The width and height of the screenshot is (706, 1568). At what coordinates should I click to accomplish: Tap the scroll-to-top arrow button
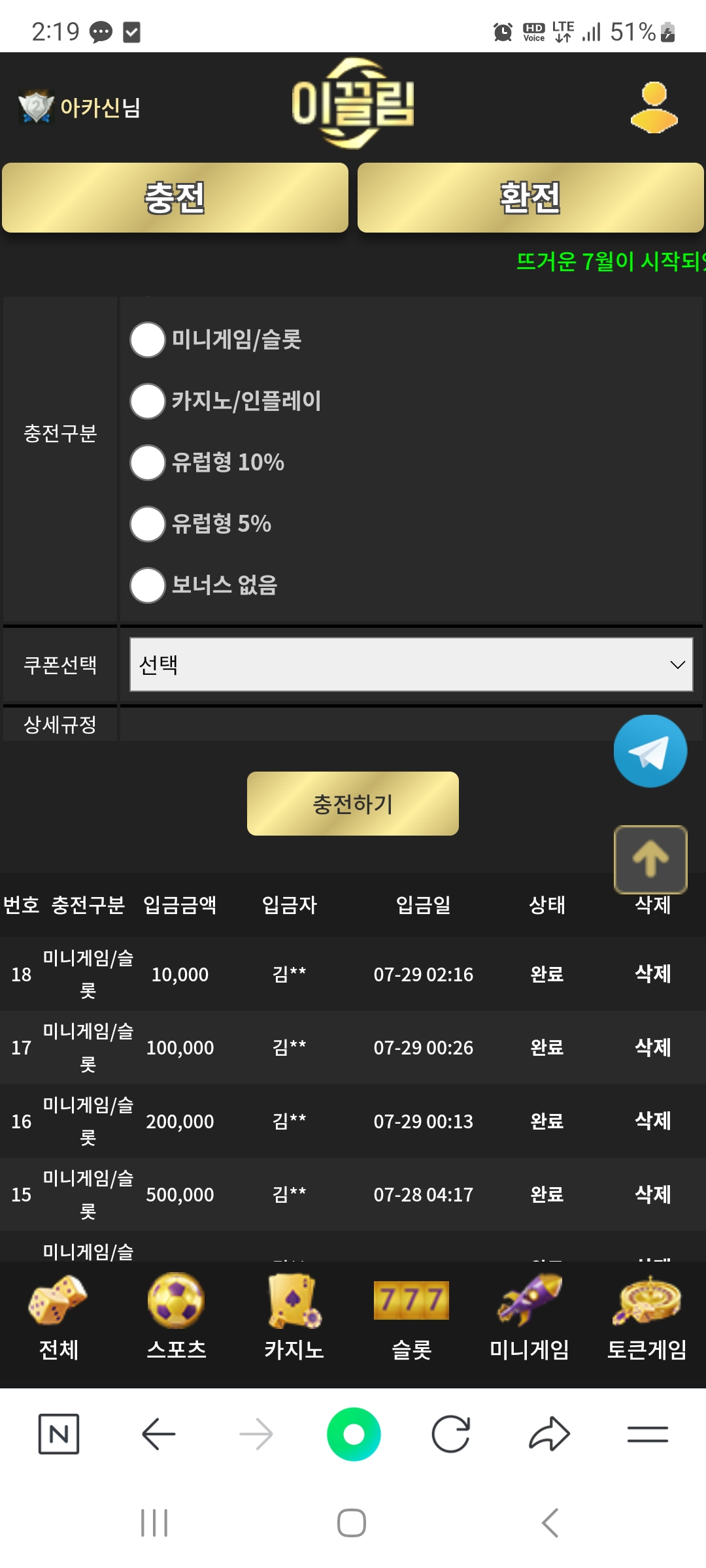(x=650, y=859)
